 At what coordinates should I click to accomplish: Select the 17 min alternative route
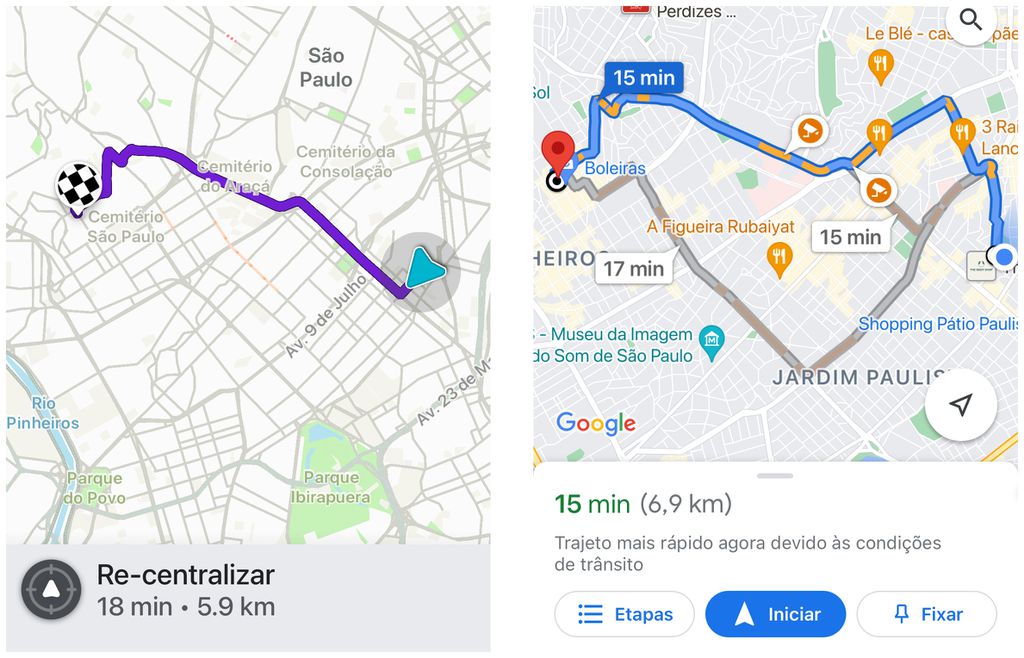[x=633, y=268]
